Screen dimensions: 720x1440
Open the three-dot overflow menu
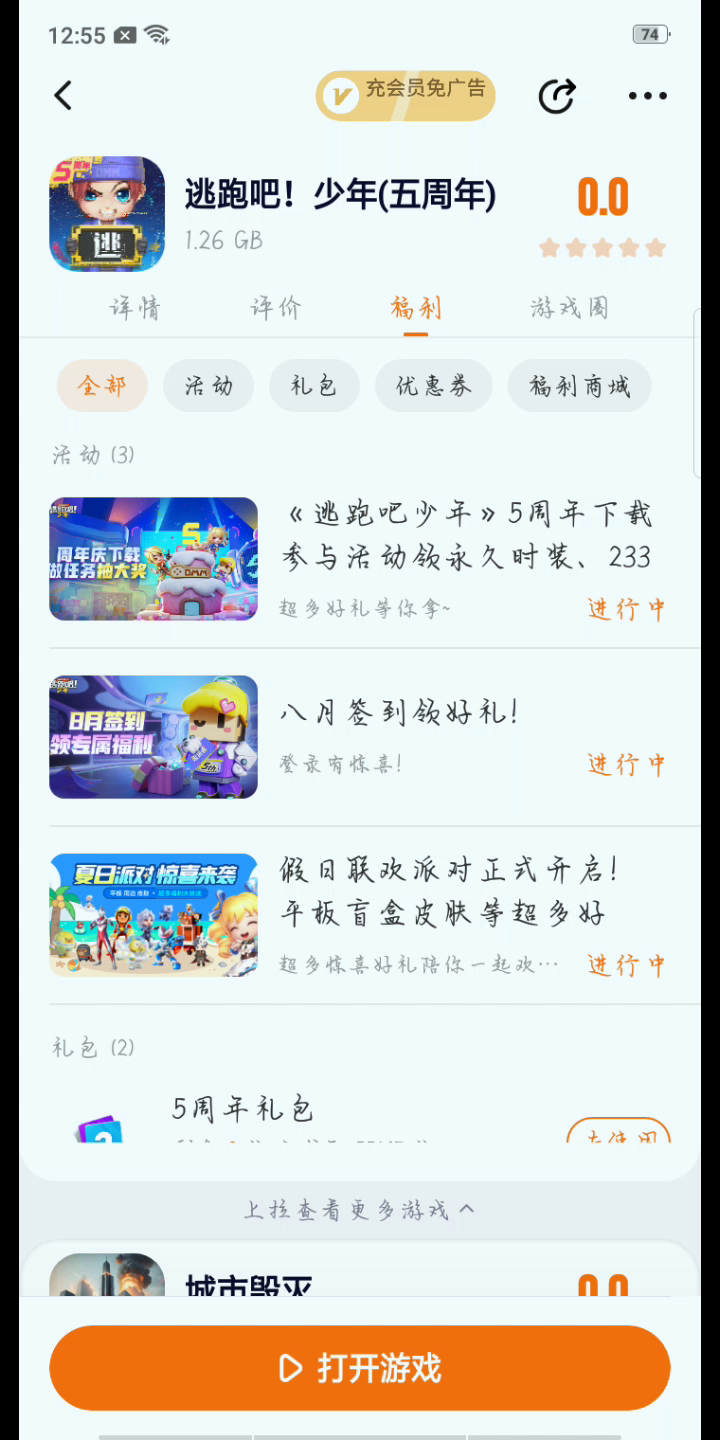647,96
